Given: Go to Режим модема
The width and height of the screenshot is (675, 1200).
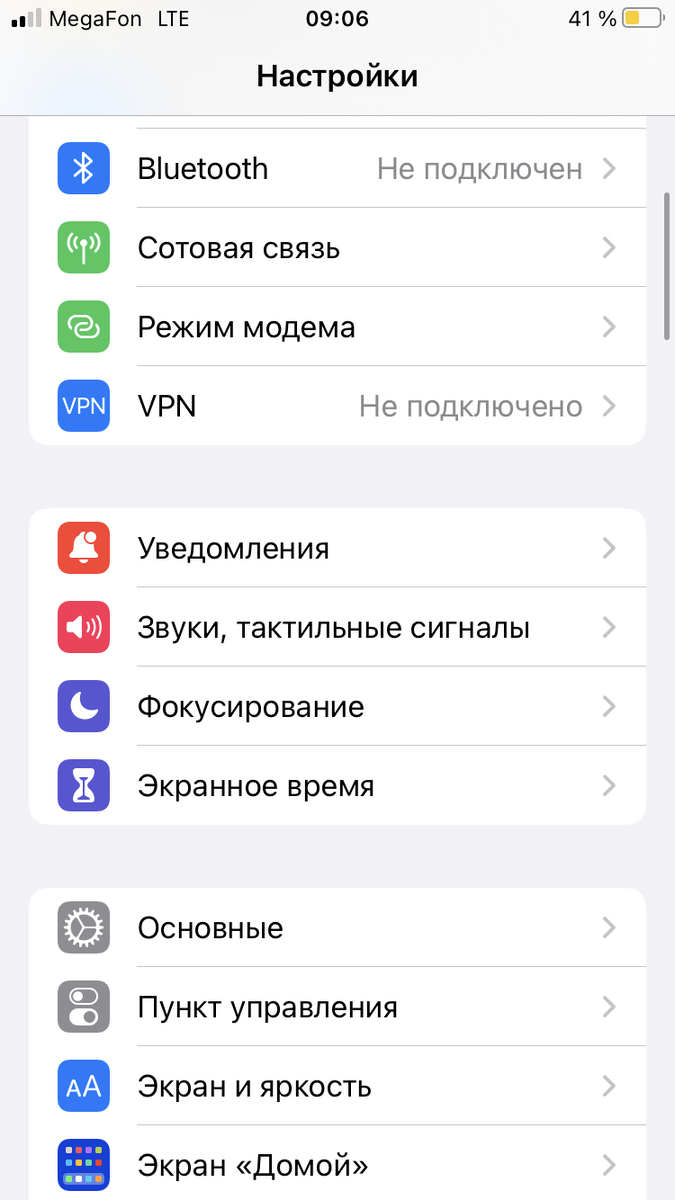Looking at the screenshot, I should [x=337, y=327].
